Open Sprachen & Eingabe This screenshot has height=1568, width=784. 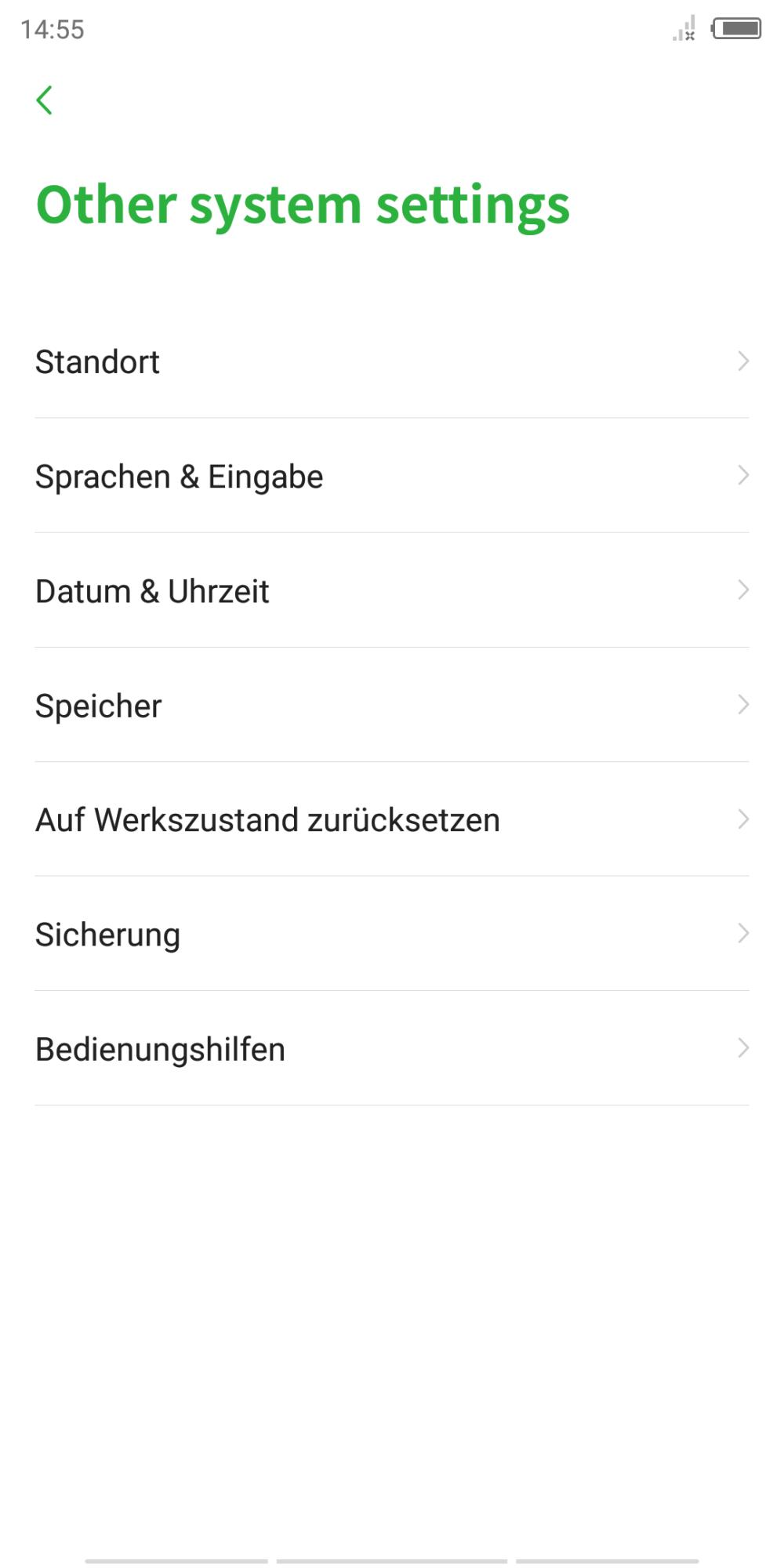pyautogui.click(x=392, y=476)
